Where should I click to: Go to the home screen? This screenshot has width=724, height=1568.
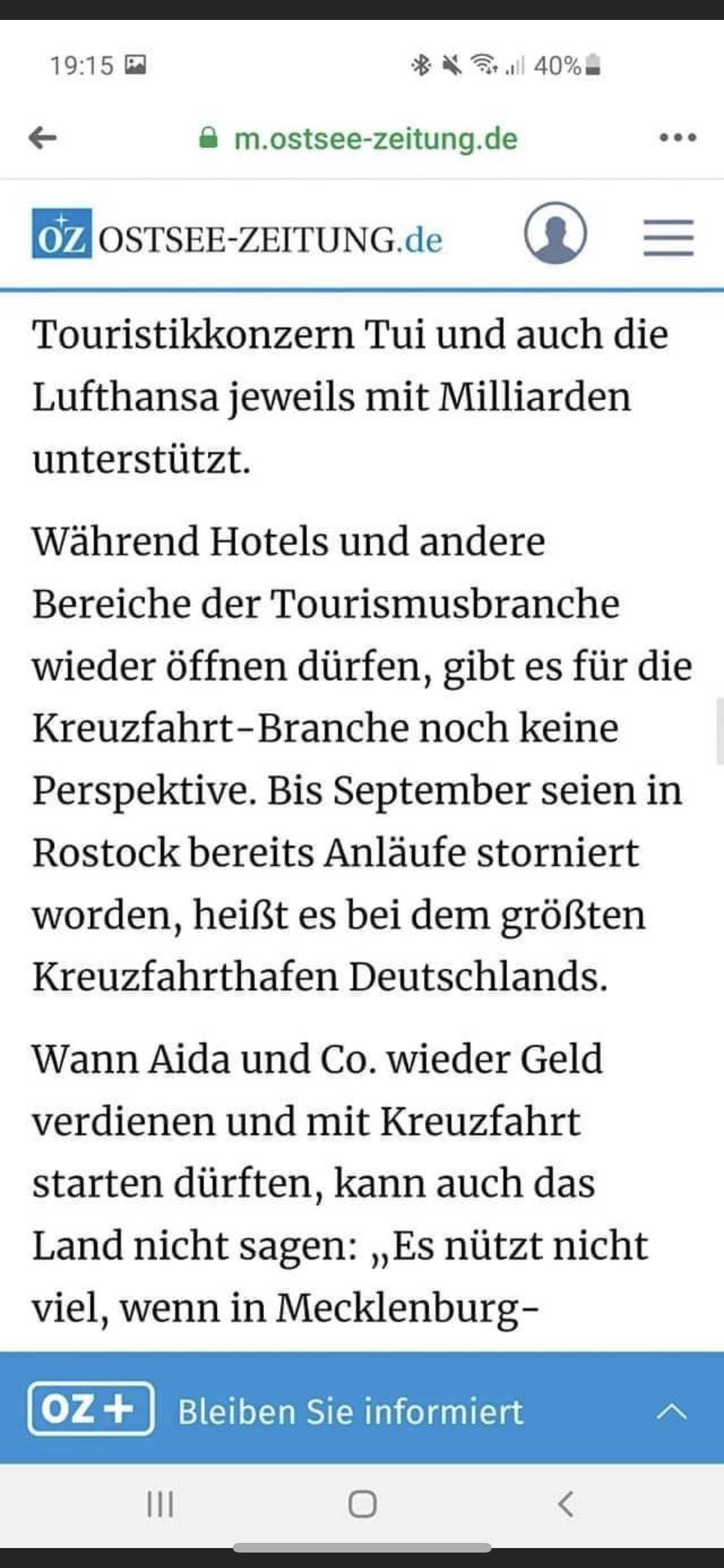tap(362, 1505)
